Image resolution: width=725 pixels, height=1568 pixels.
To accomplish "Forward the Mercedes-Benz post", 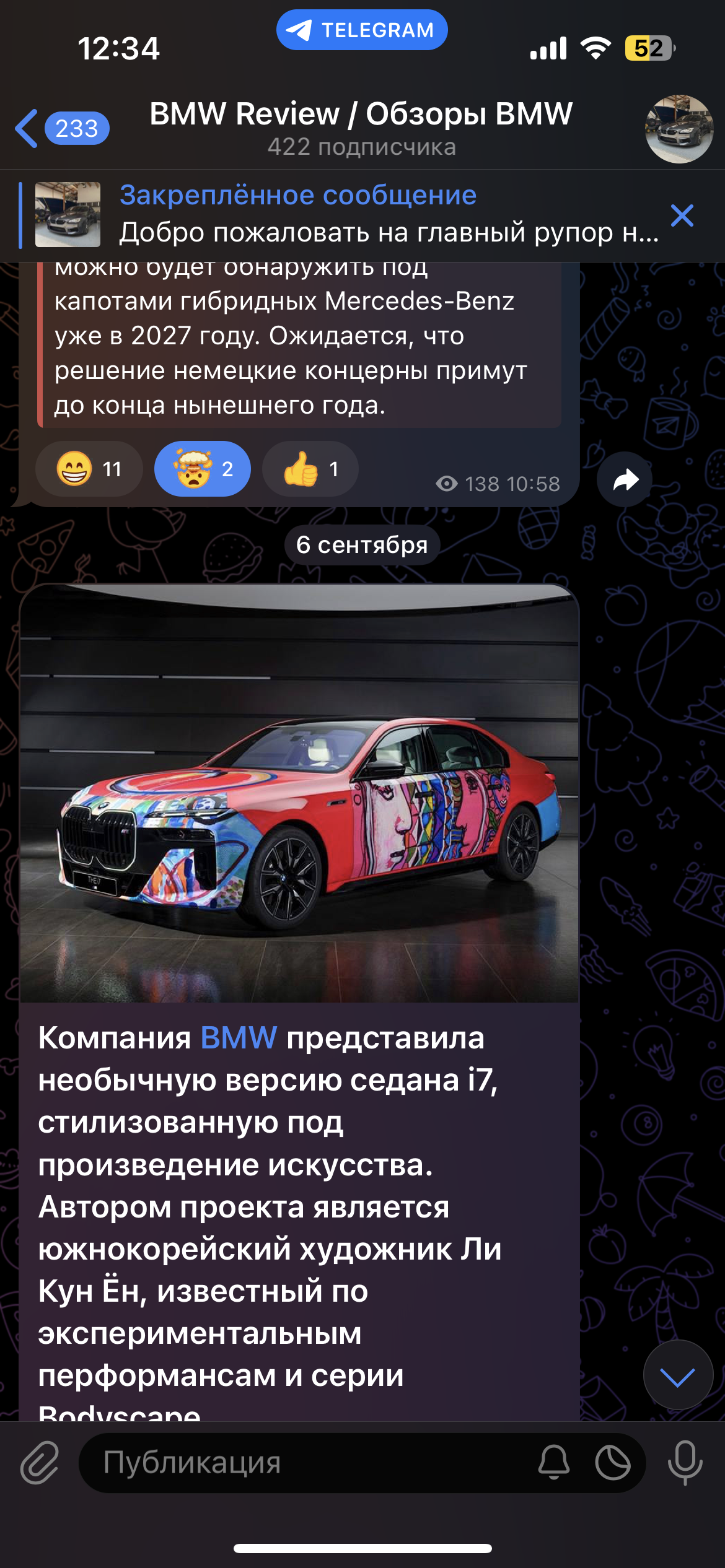I will pos(625,479).
